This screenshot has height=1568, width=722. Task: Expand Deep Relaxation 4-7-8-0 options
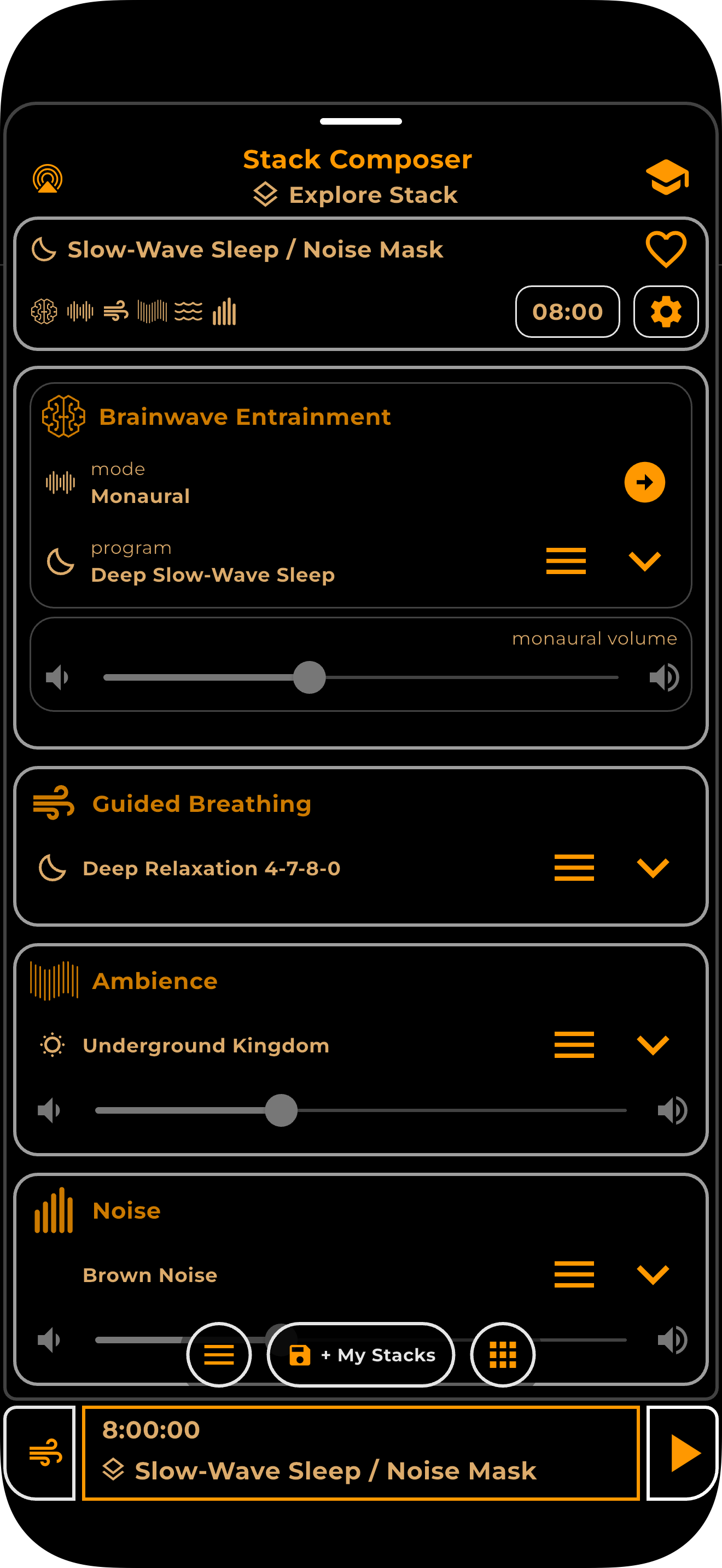[653, 868]
